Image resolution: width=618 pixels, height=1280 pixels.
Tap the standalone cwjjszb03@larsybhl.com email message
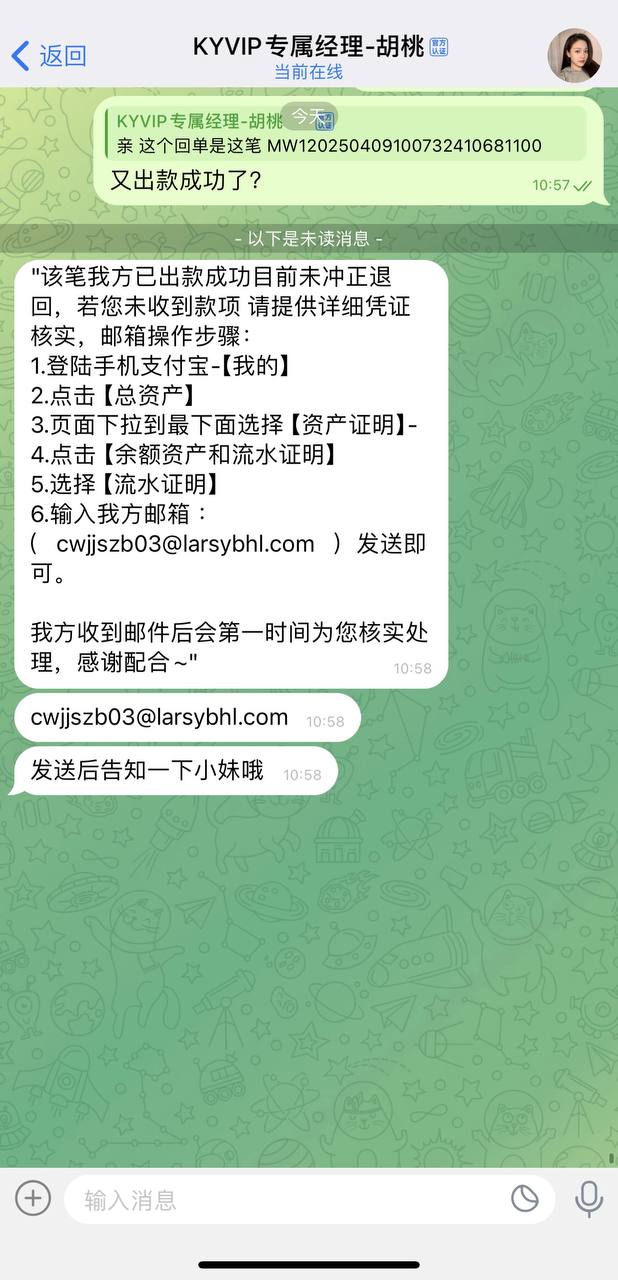click(160, 717)
